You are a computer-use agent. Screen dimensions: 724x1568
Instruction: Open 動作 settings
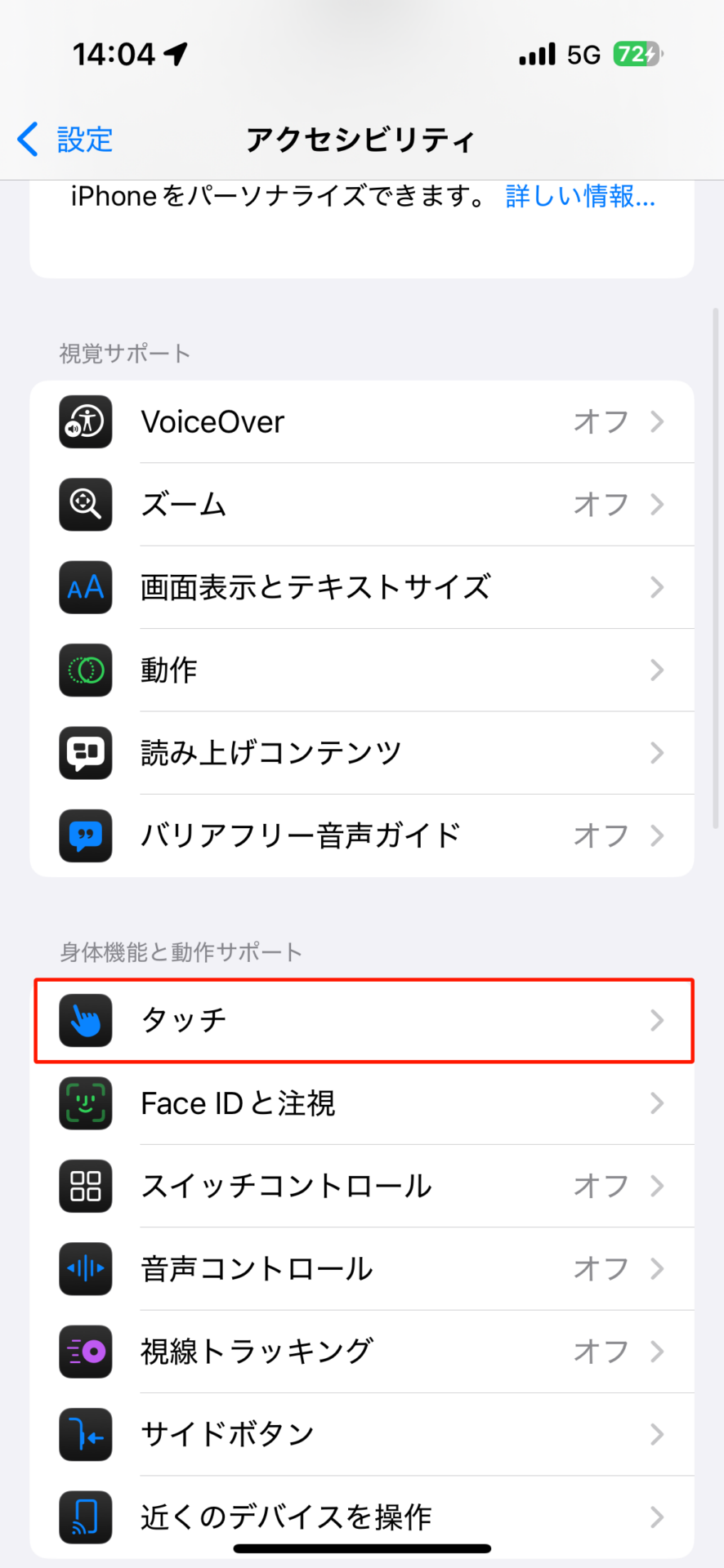click(x=362, y=670)
